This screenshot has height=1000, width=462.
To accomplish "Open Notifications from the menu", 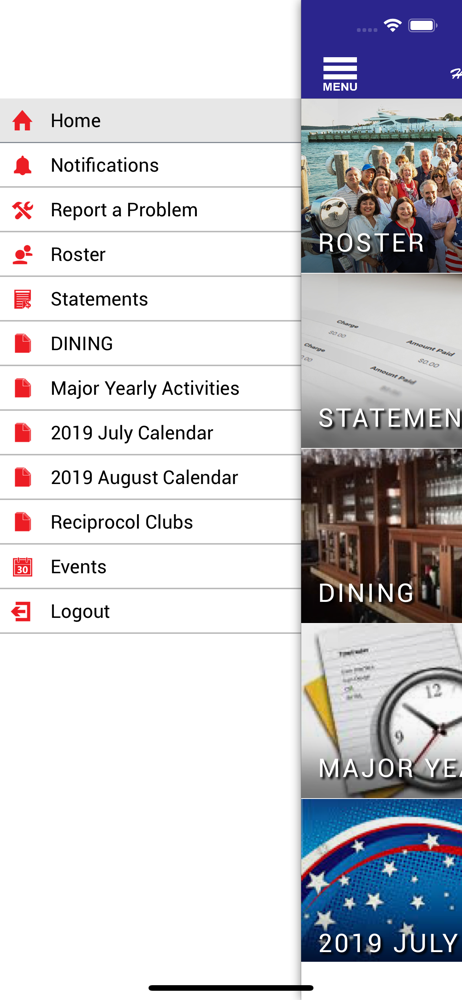I will 150,165.
